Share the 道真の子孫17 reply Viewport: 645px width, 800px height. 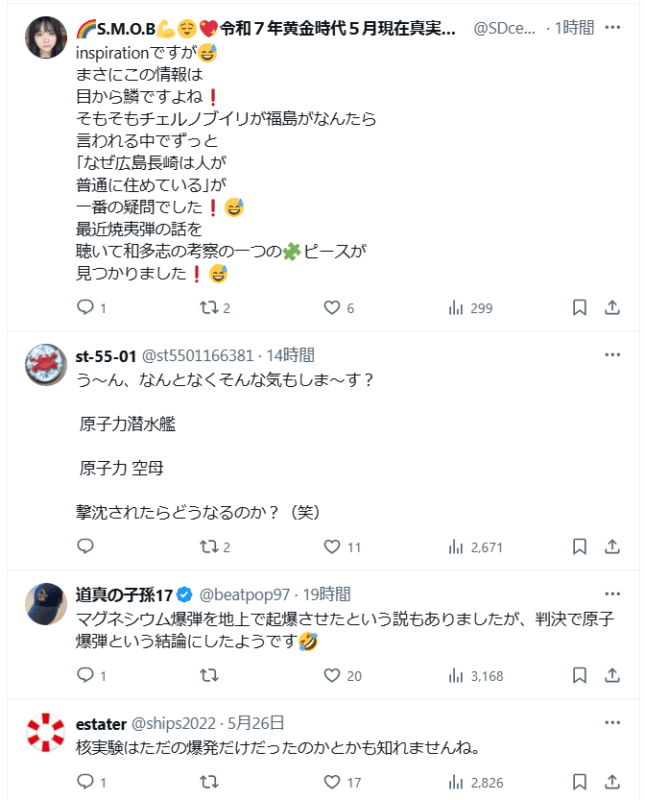(x=612, y=676)
